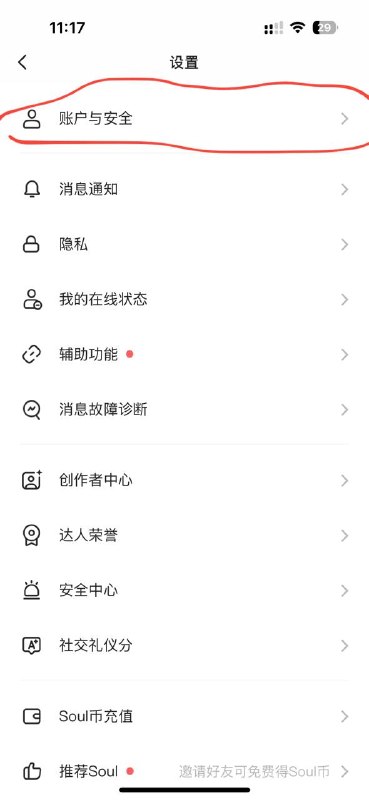Viewport: 369px width, 800px height.
Task: Open 账户与安全 settings
Action: point(184,119)
